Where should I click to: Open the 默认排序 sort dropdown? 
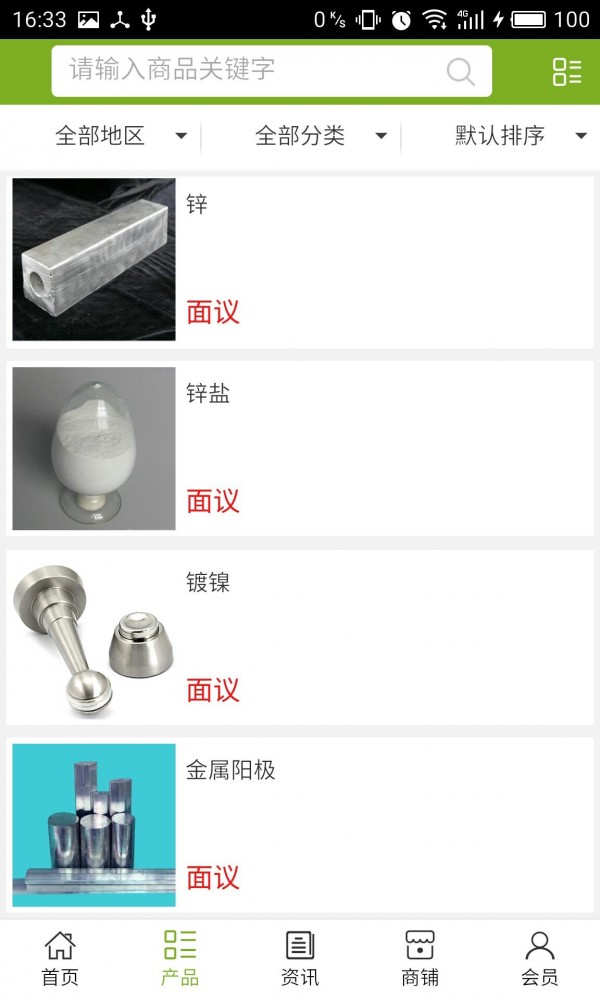pyautogui.click(x=520, y=136)
